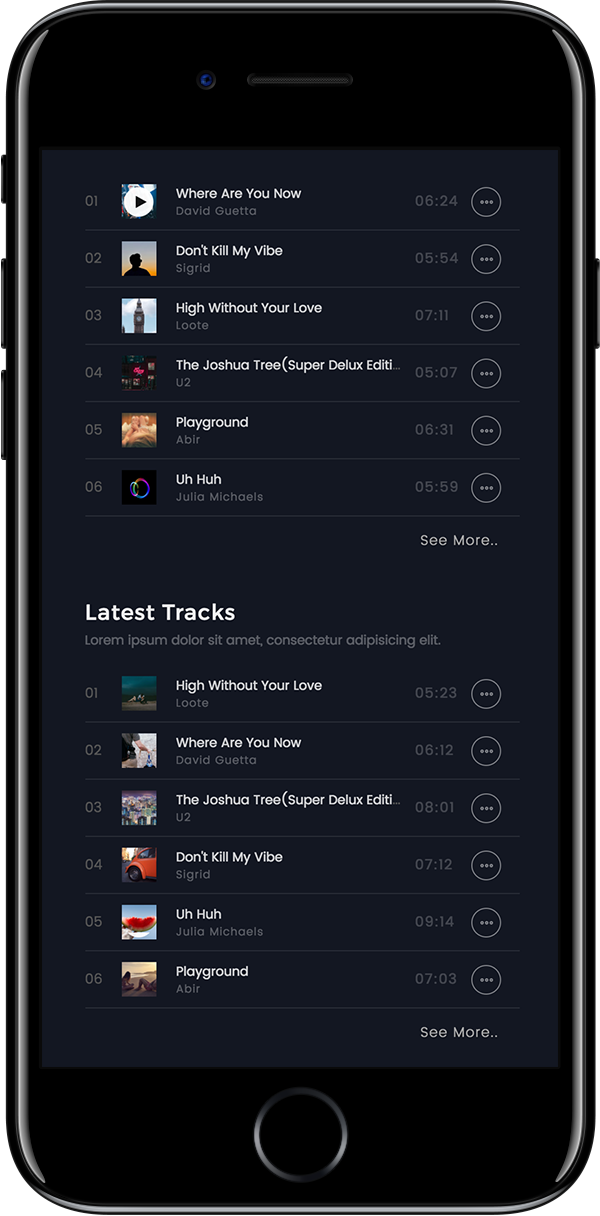Open options for Playground lasting 06:31
The image size is (600, 1216).
click(486, 430)
